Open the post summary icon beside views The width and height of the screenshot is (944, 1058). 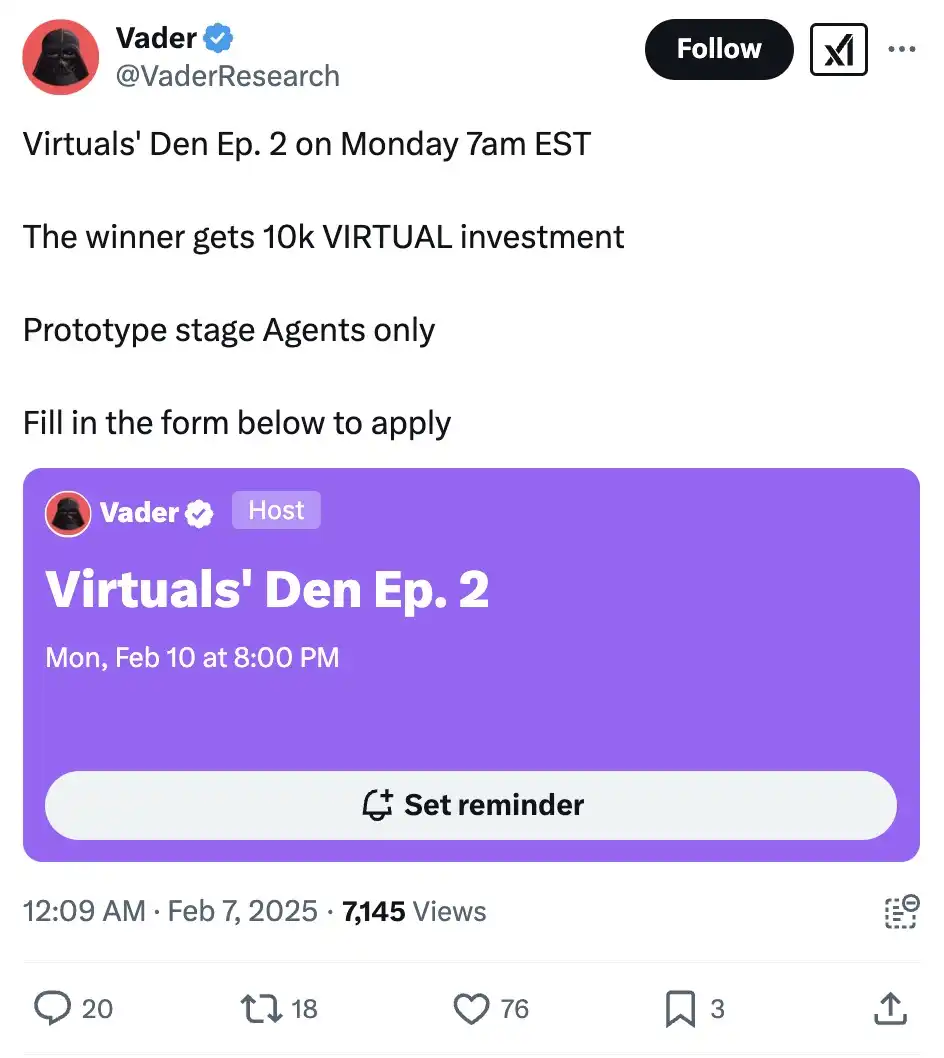coord(900,911)
